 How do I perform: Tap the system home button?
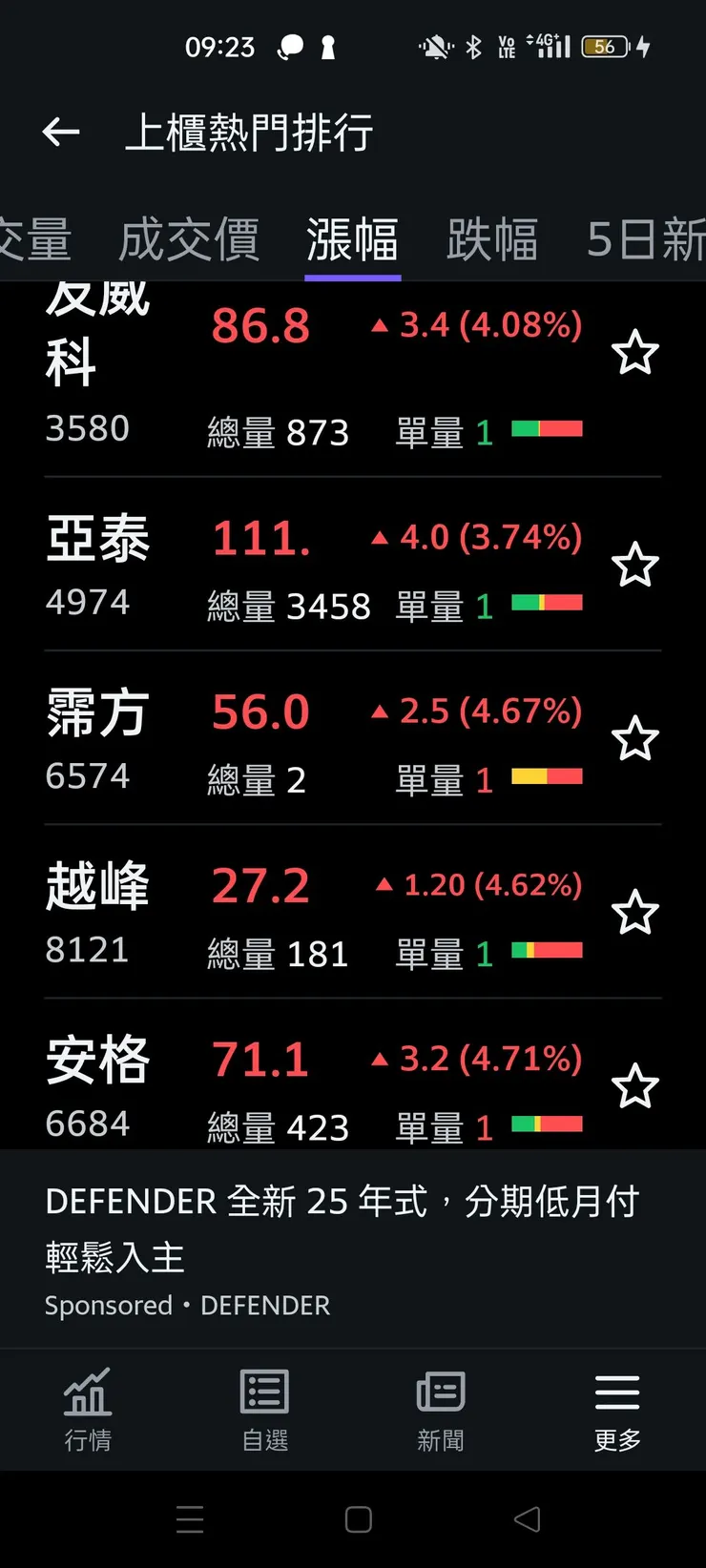click(x=358, y=1519)
